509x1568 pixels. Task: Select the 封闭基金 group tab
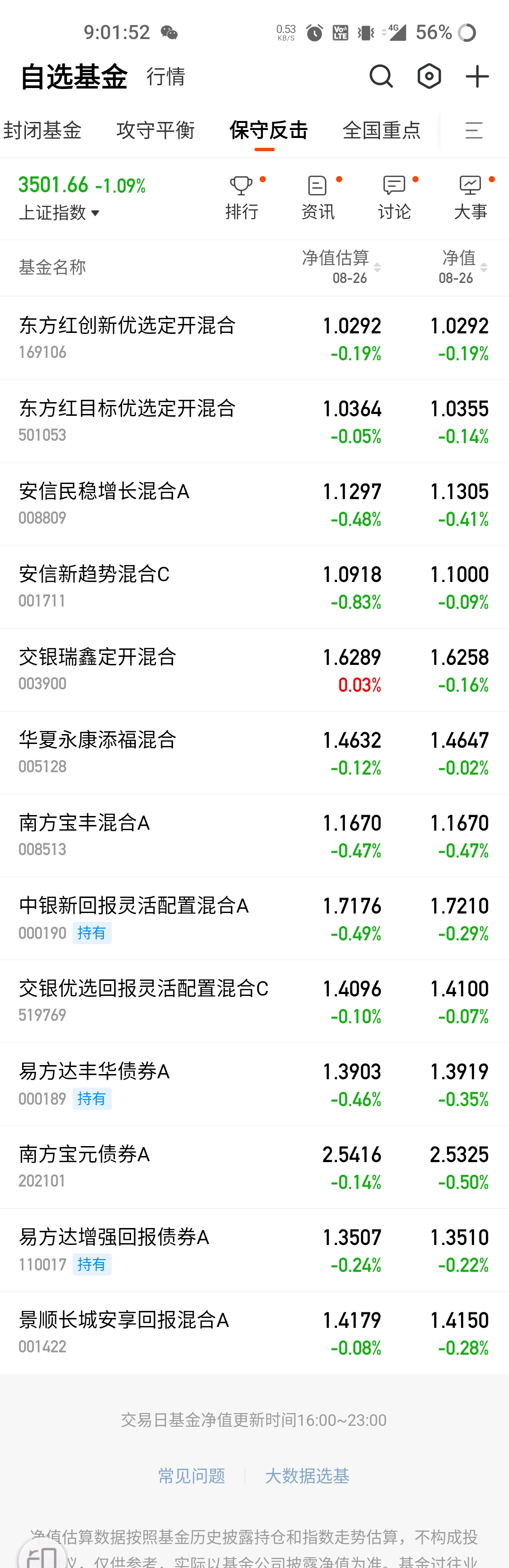pyautogui.click(x=43, y=130)
